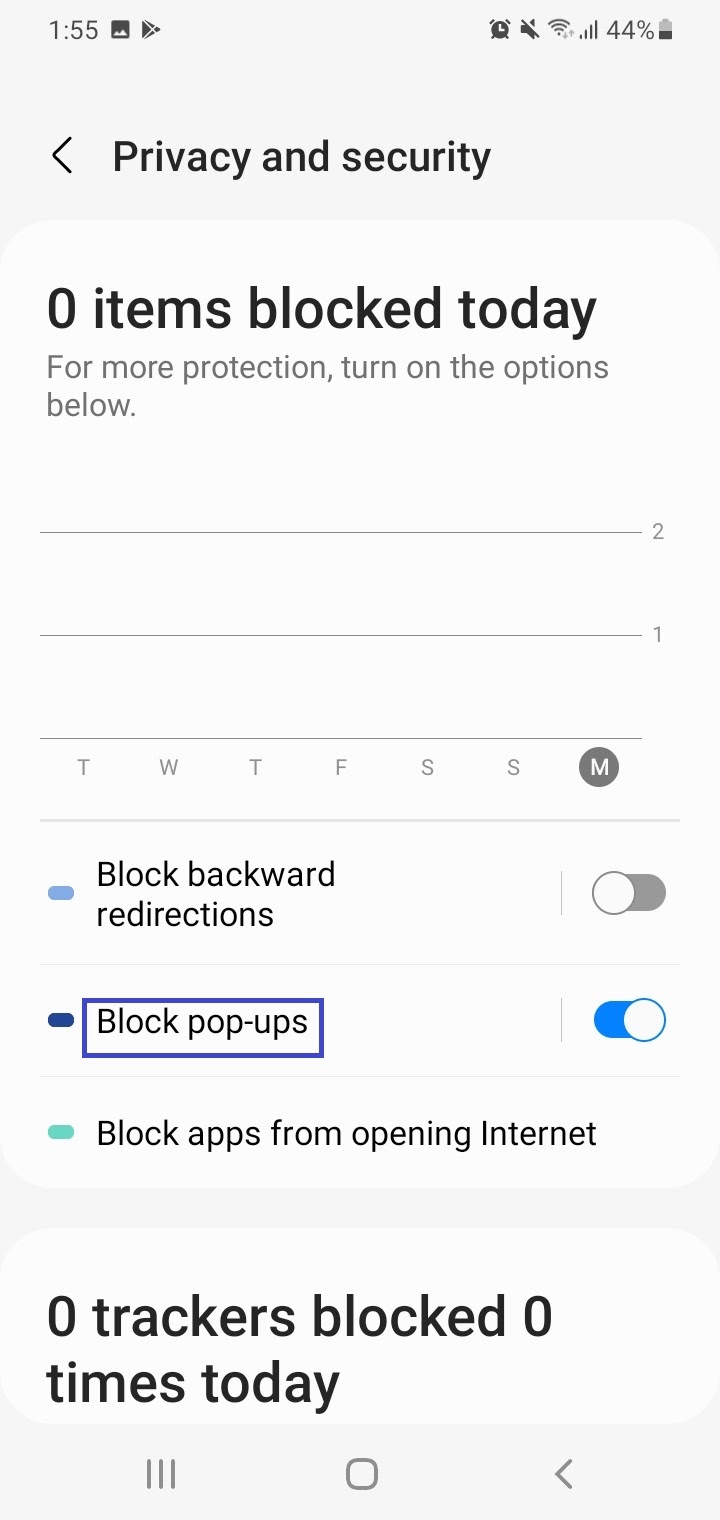Open recent apps from navigation bar
This screenshot has width=720, height=1520.
click(161, 1473)
